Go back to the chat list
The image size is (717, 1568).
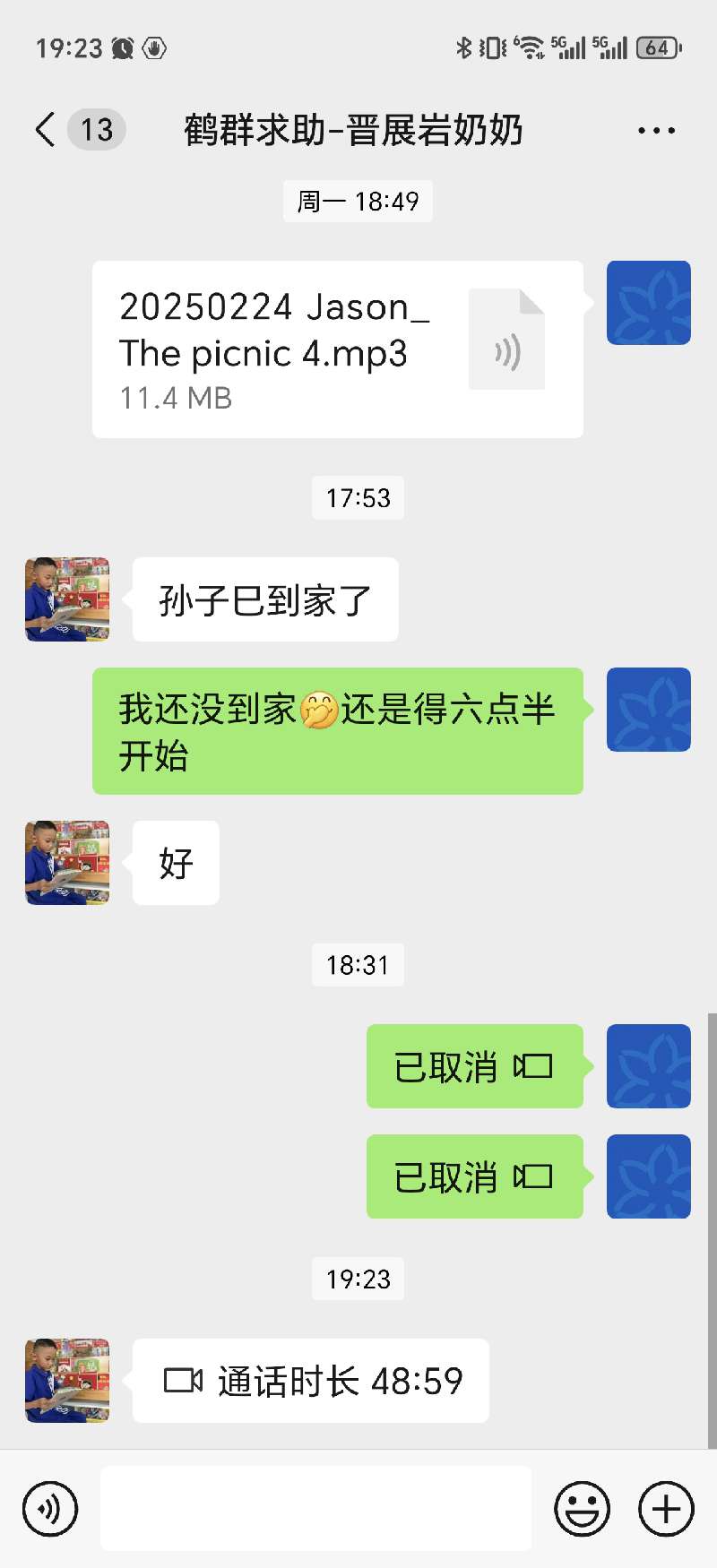[47, 130]
